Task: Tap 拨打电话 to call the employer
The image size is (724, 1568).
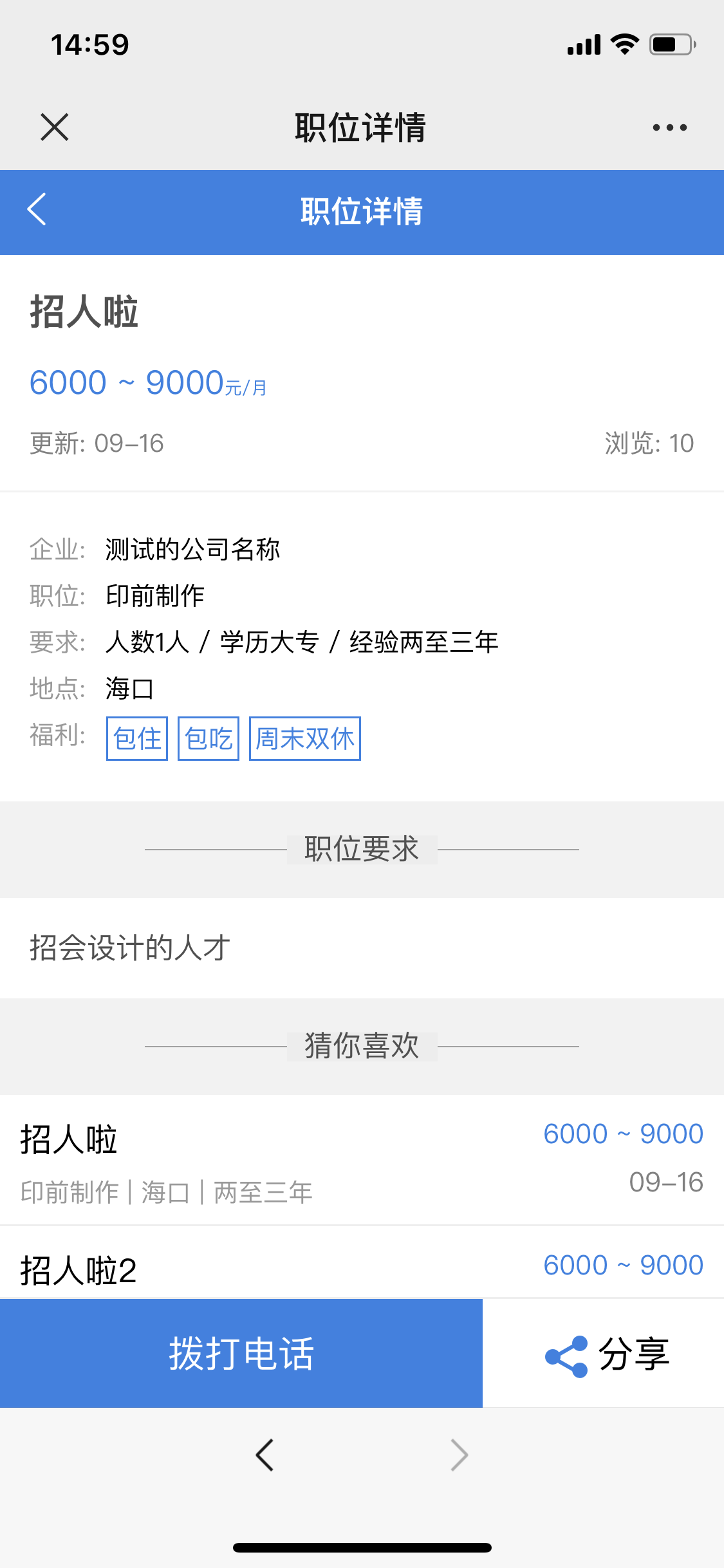Action: pos(241,1354)
